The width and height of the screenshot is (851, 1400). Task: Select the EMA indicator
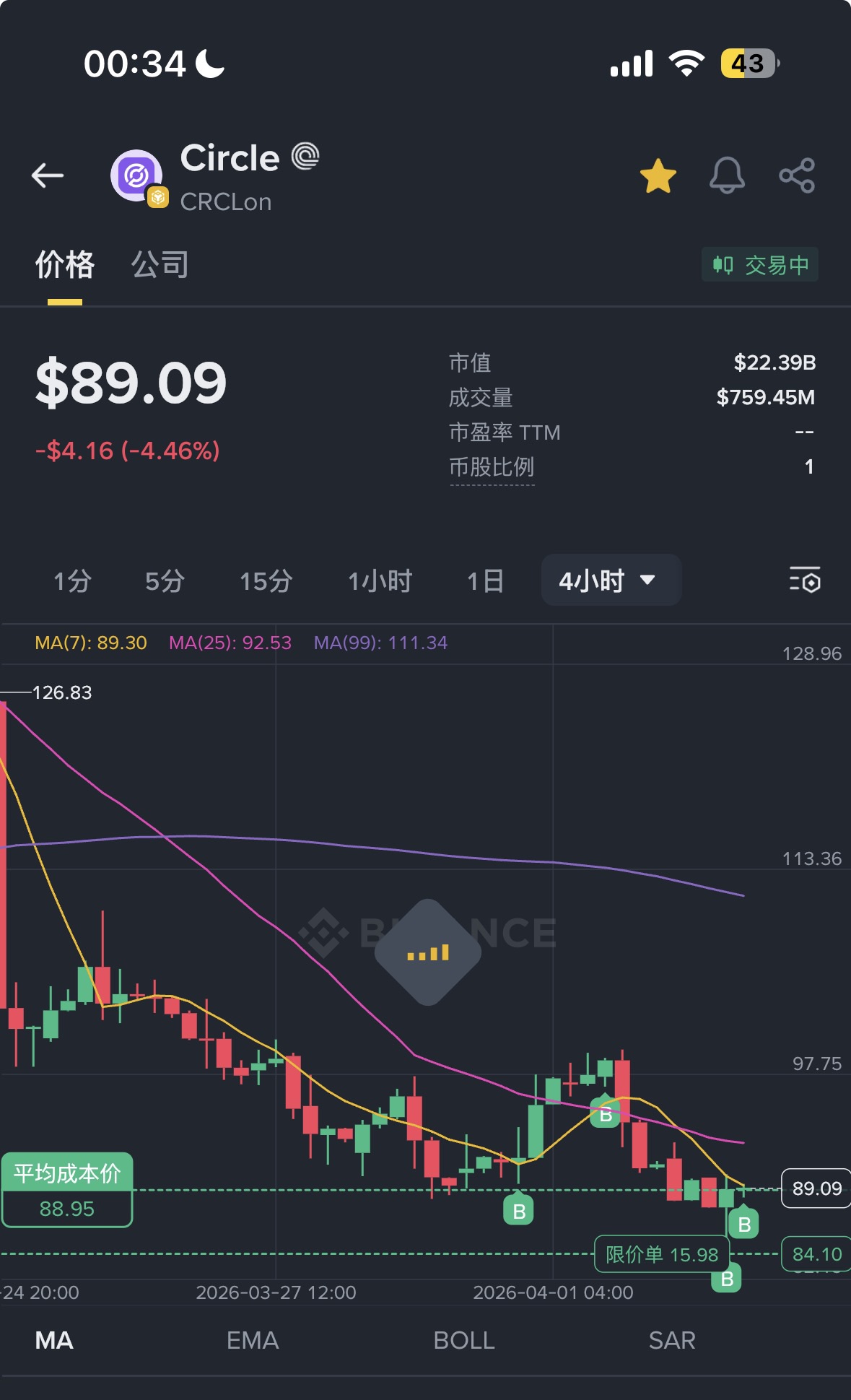[x=253, y=1341]
